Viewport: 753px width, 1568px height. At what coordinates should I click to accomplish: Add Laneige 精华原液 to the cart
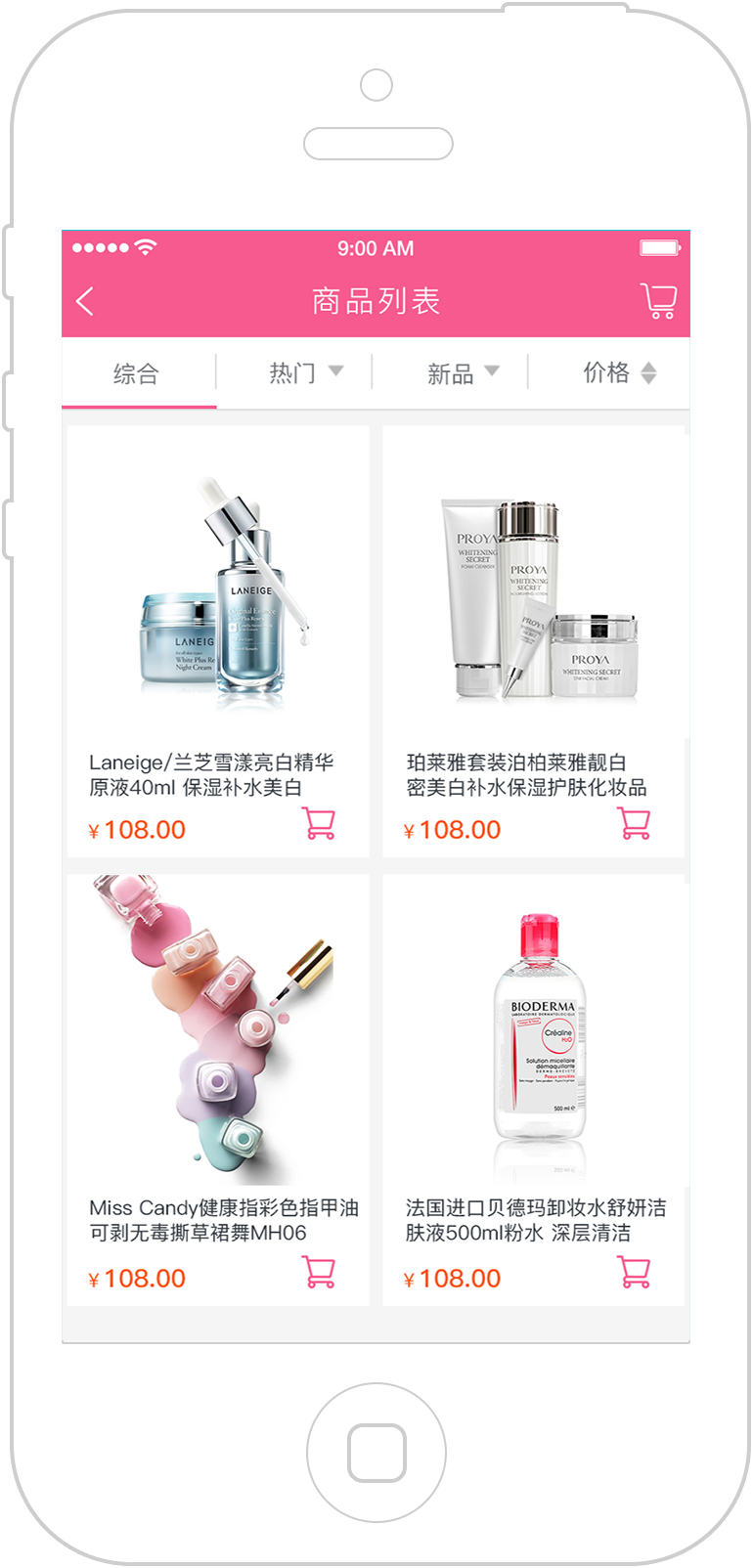point(320,823)
